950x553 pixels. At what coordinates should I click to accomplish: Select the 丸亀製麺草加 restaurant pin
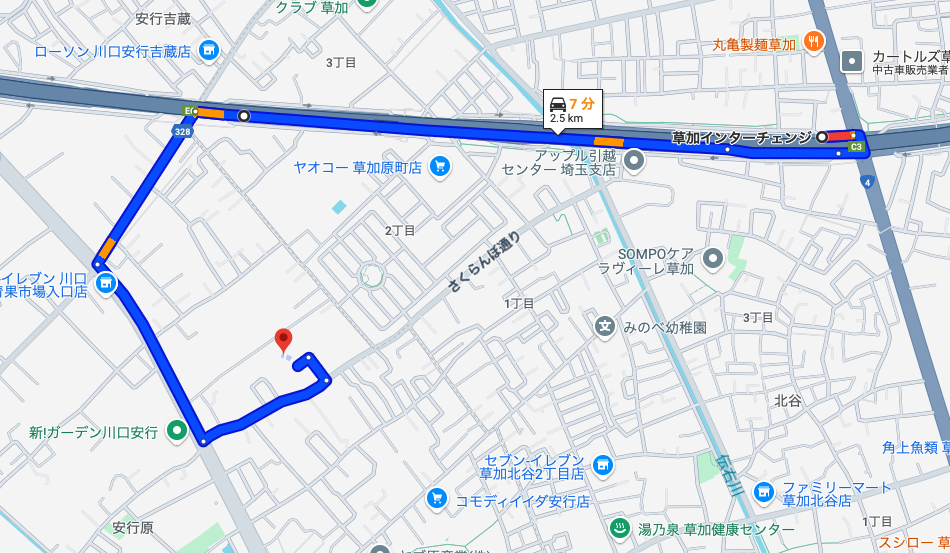814,42
